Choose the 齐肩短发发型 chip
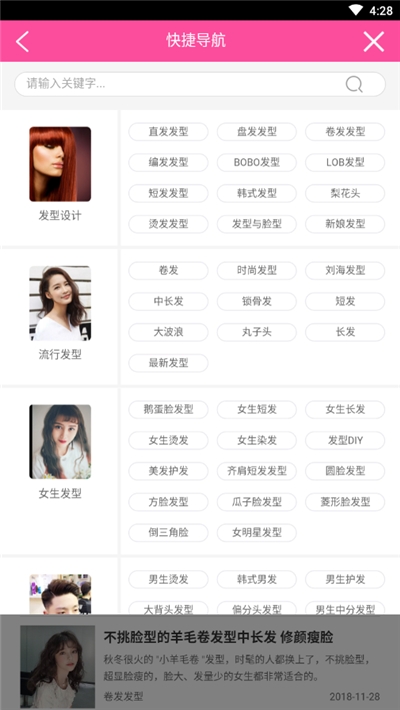The height and width of the screenshot is (710, 400). tap(256, 471)
